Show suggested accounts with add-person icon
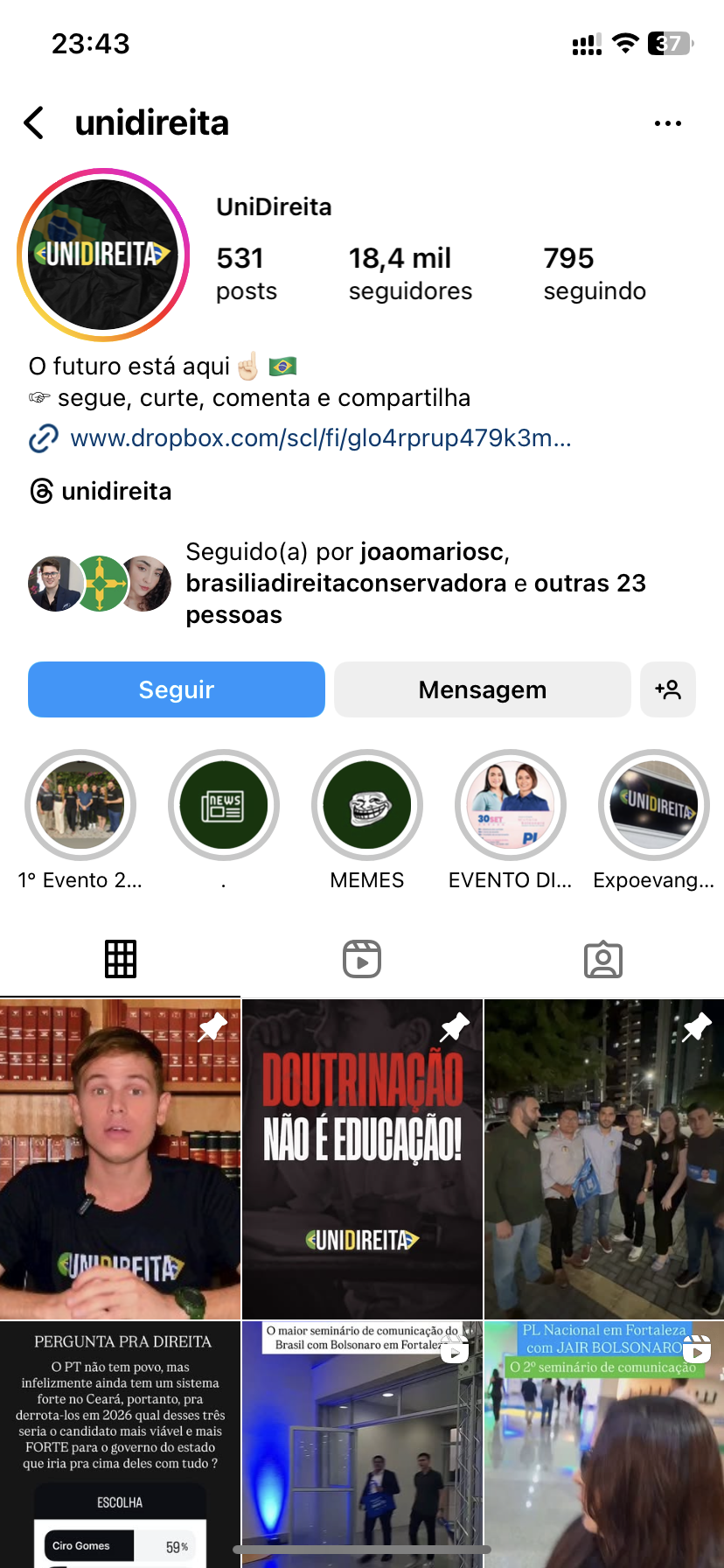The height and width of the screenshot is (1568, 724). tap(668, 689)
